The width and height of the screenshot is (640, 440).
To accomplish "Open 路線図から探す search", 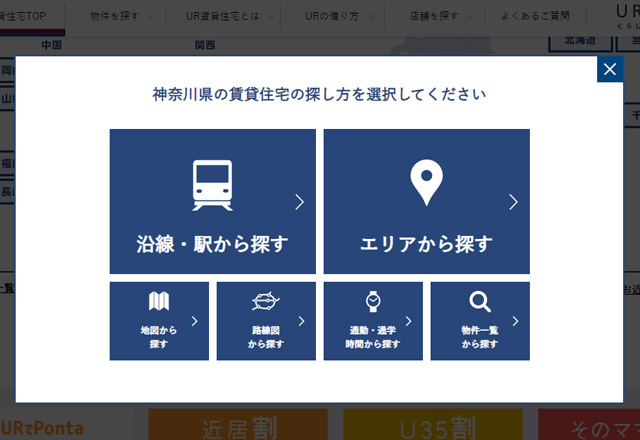I will point(266,321).
